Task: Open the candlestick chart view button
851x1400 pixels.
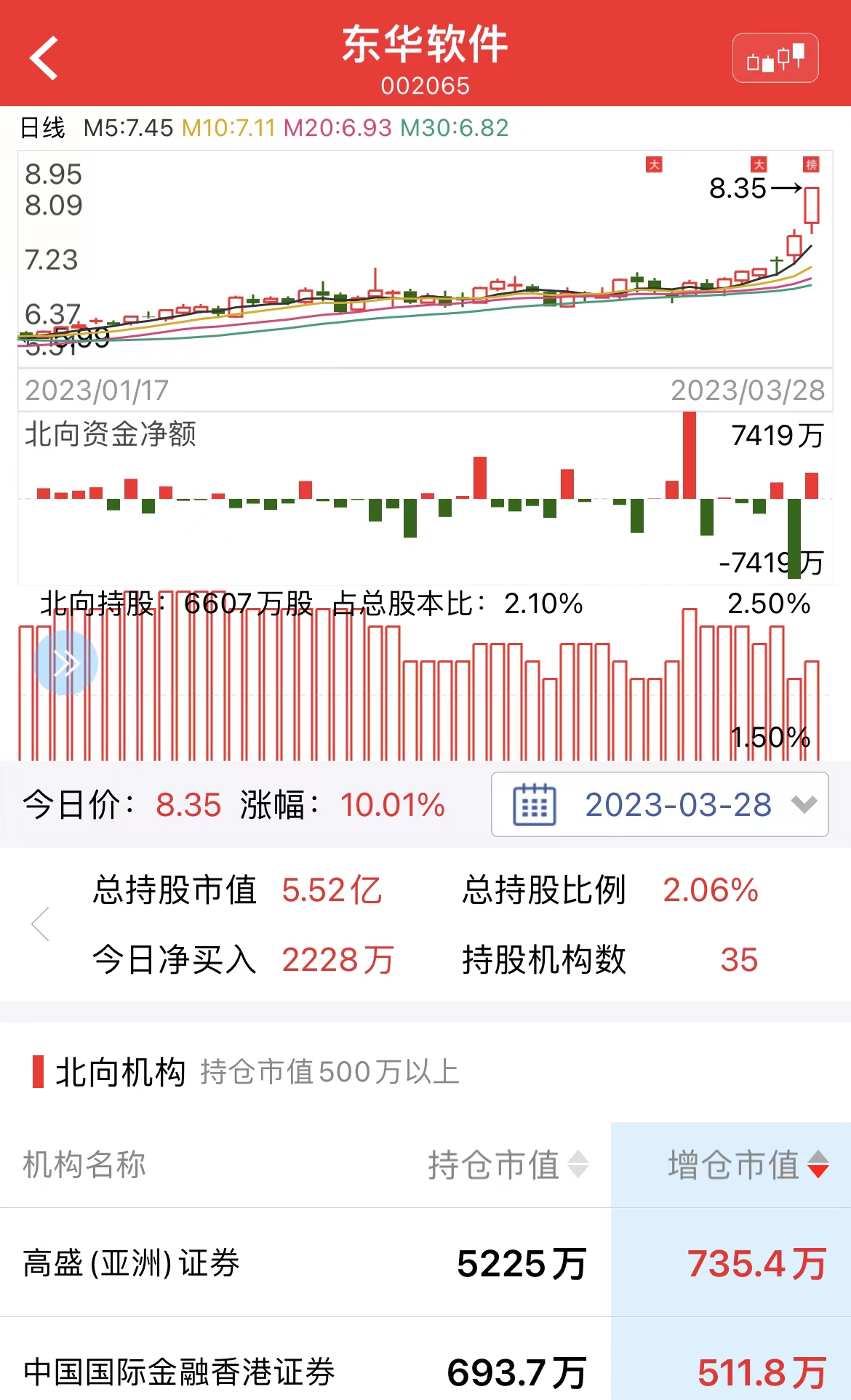Action: pyautogui.click(x=775, y=58)
